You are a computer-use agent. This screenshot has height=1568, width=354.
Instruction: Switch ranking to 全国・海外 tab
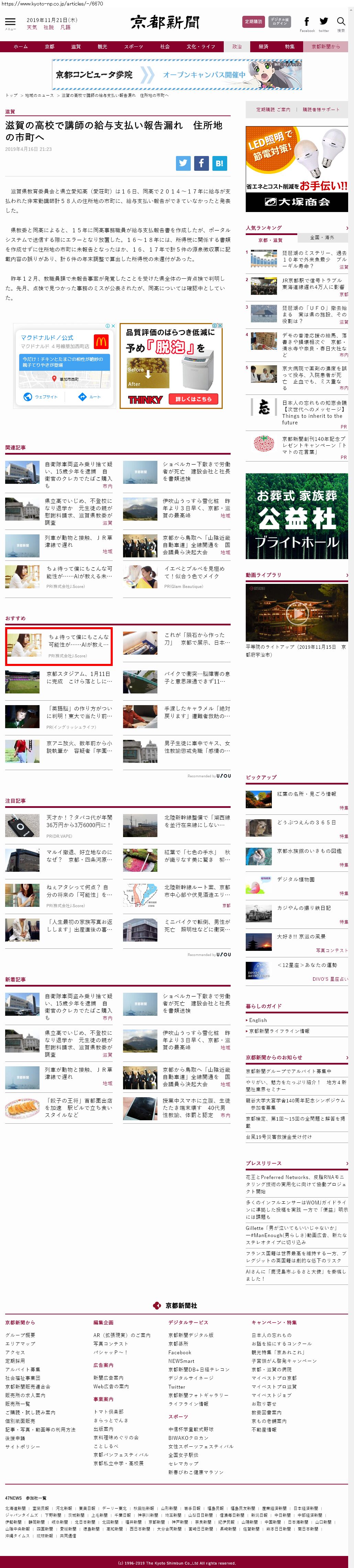coord(322,237)
